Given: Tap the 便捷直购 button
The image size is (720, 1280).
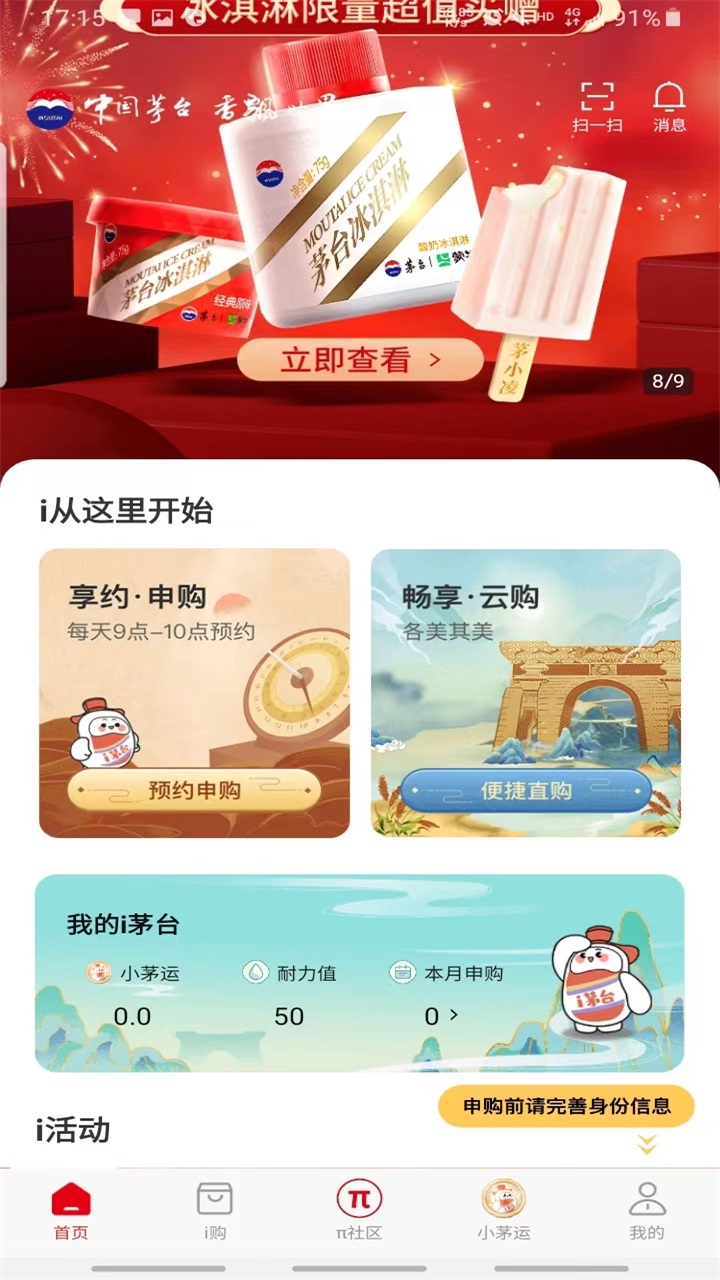Looking at the screenshot, I should (526, 790).
